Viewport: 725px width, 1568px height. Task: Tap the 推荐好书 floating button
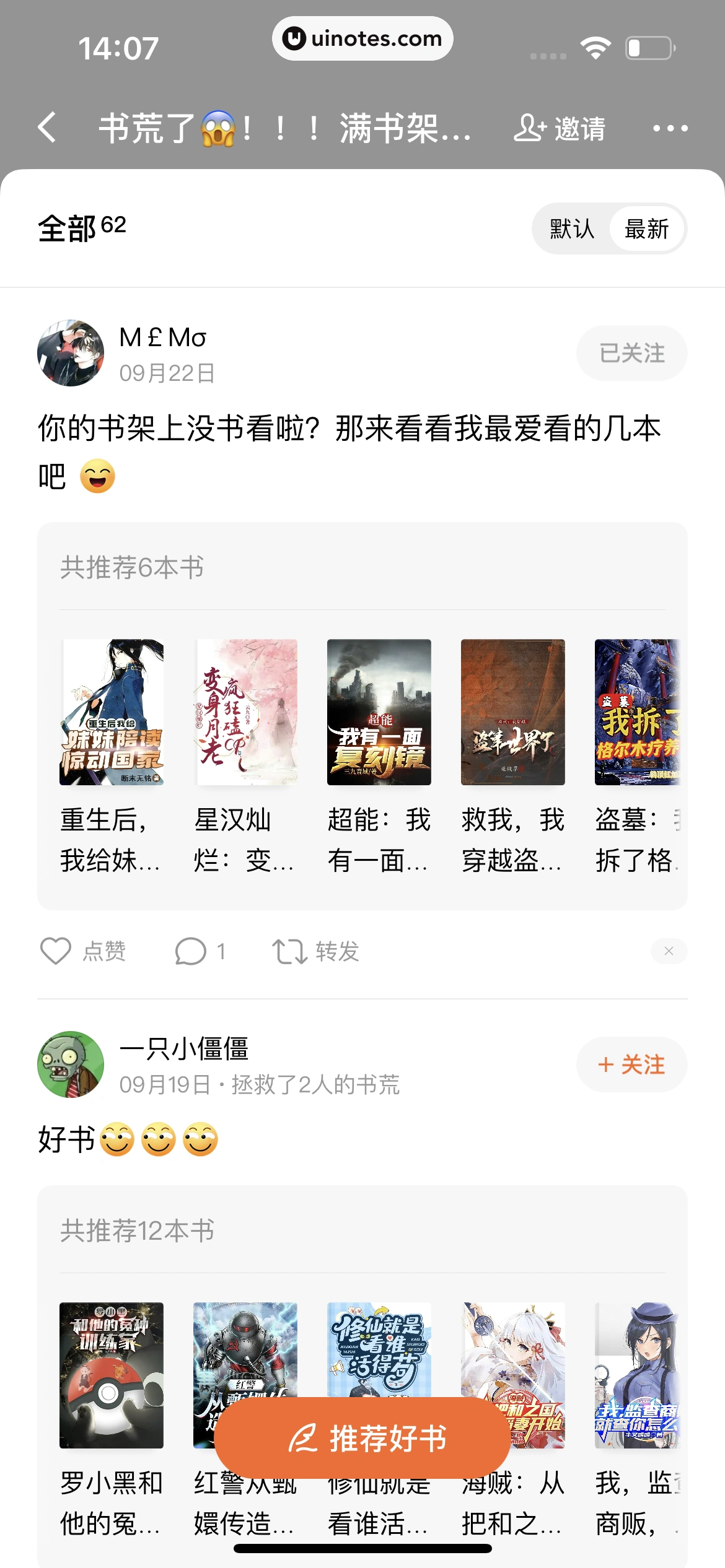[362, 1438]
